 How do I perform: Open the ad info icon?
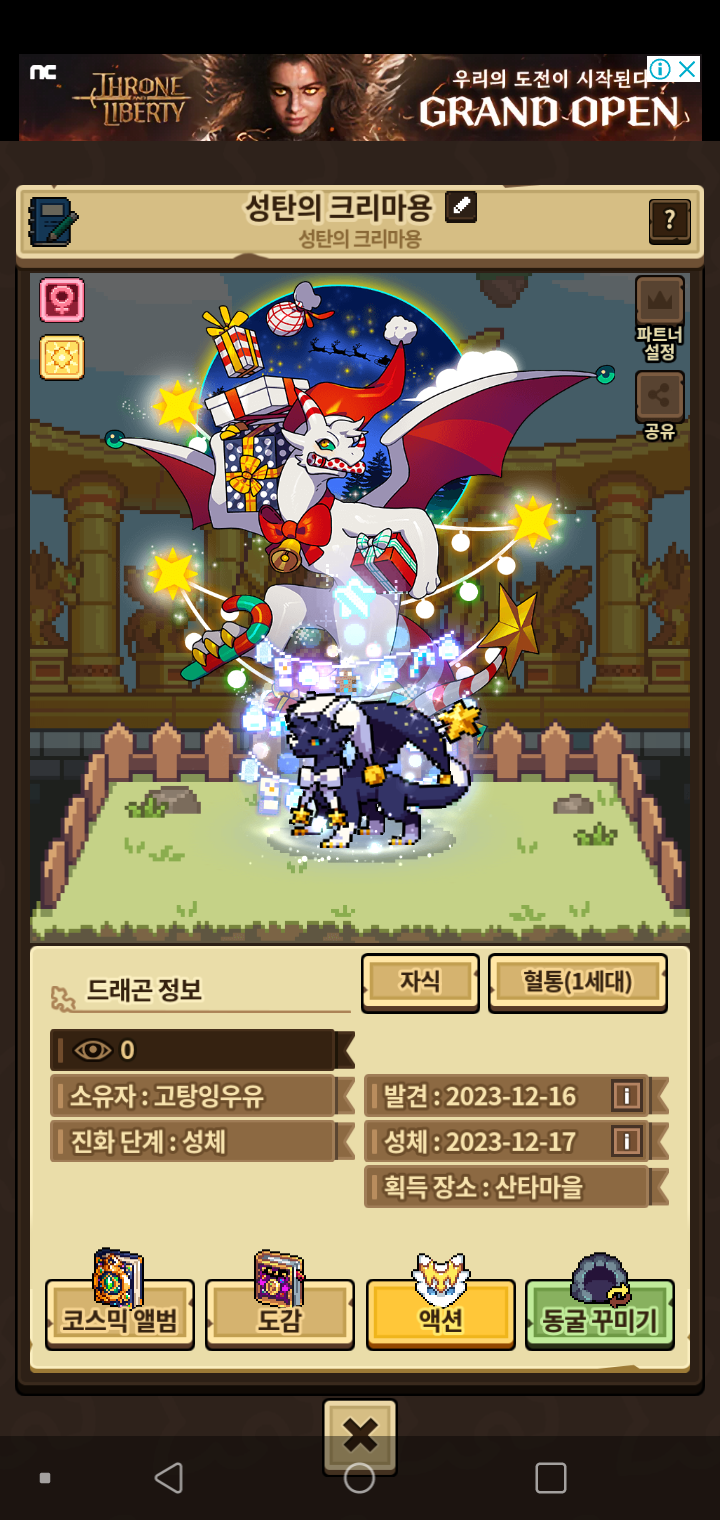660,69
